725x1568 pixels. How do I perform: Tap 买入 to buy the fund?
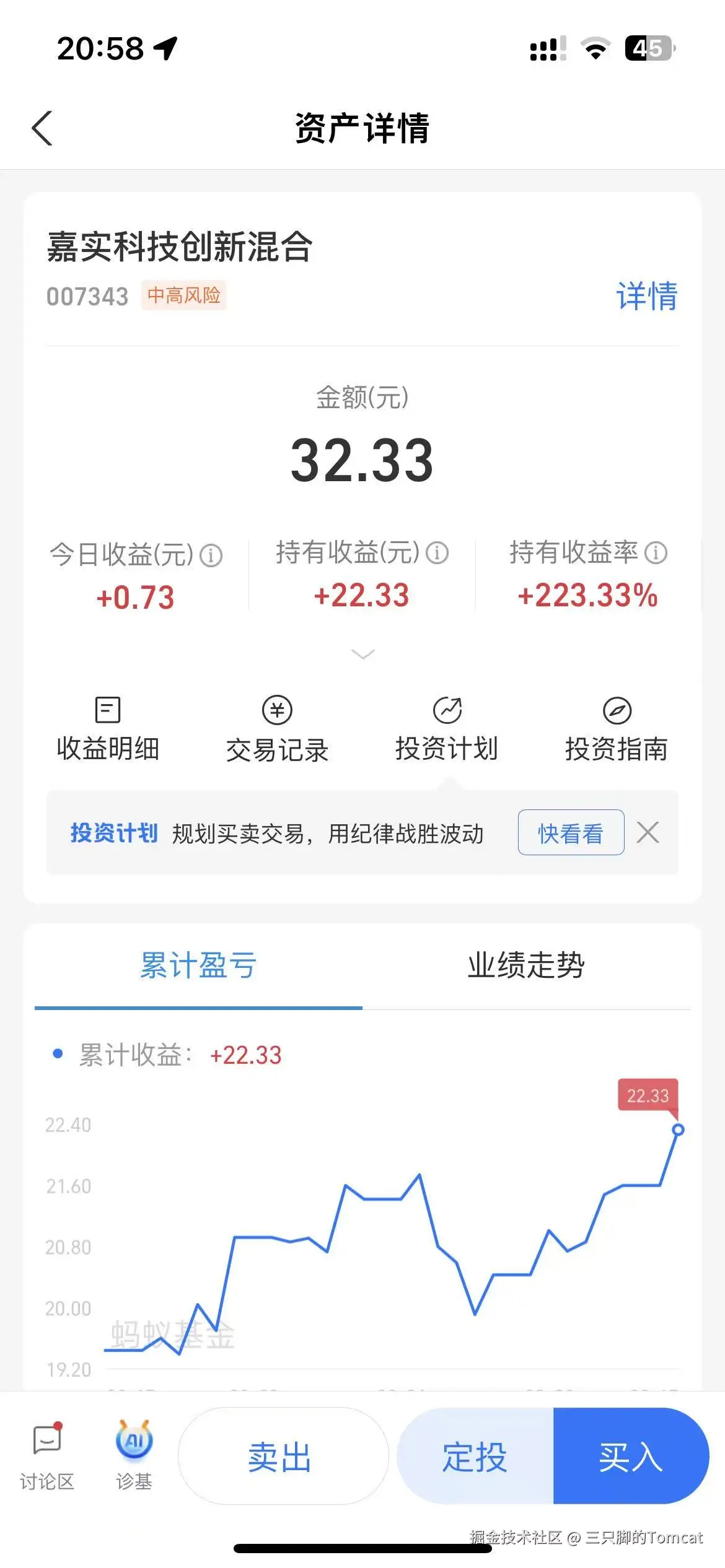tap(631, 1456)
